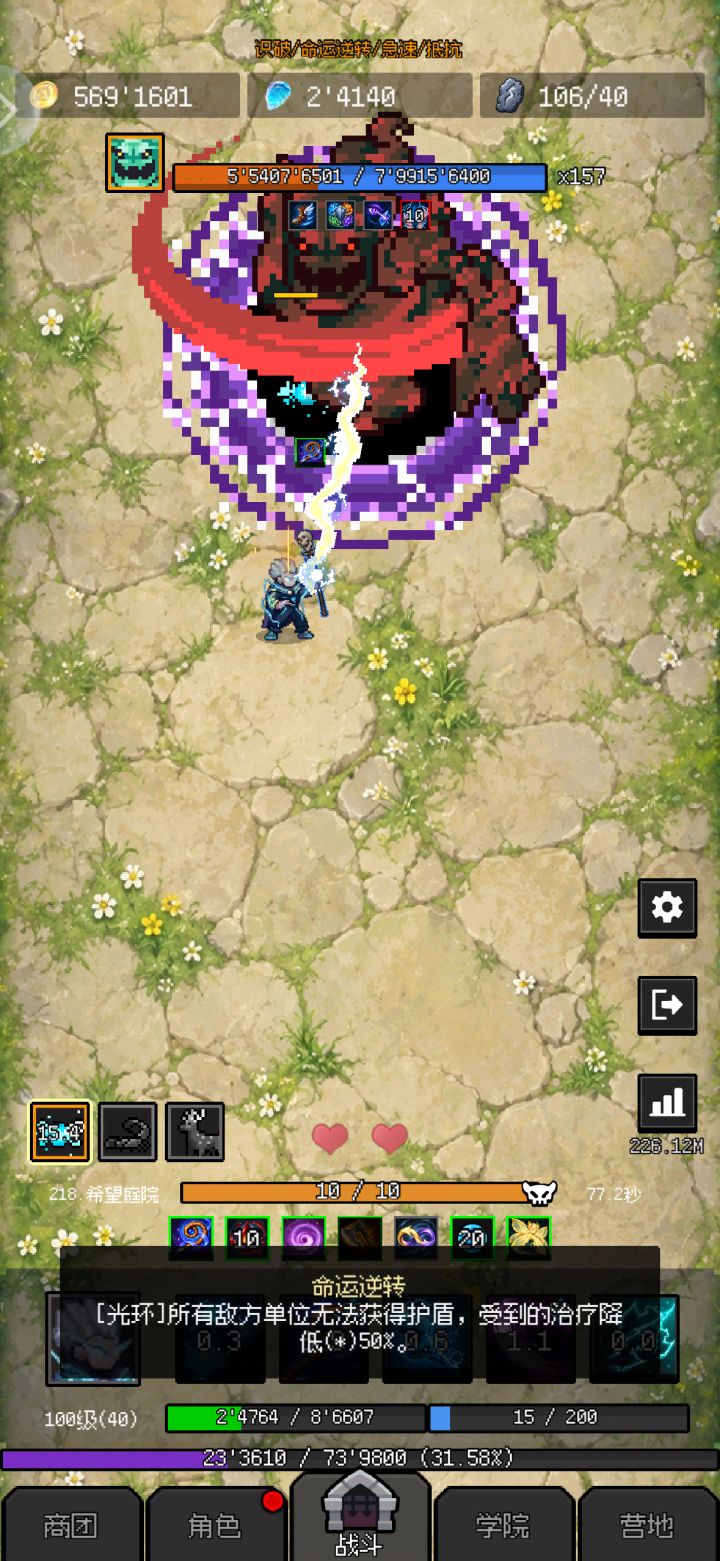Tap the golden leaf buff icon

pos(529,1238)
